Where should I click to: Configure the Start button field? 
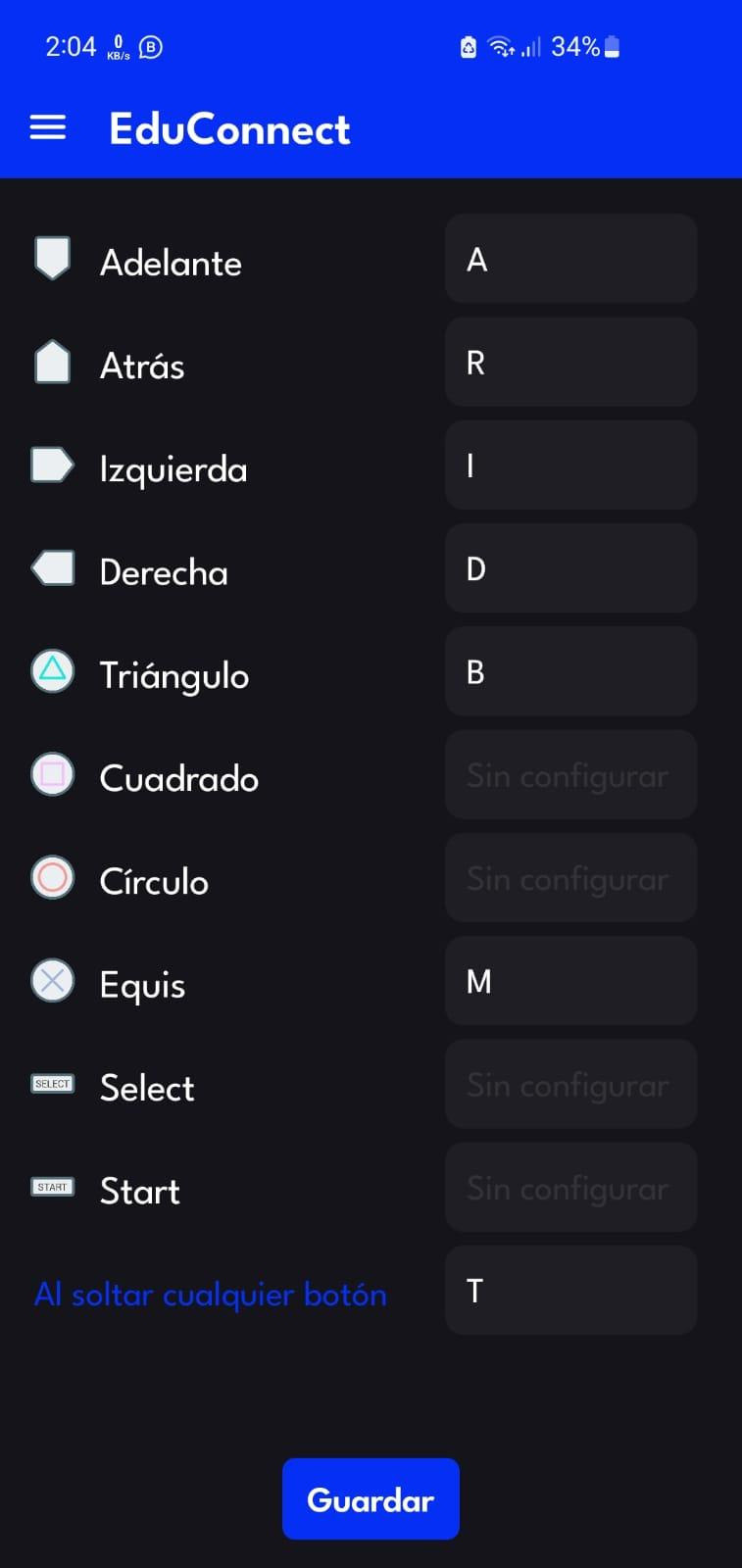(x=570, y=1187)
